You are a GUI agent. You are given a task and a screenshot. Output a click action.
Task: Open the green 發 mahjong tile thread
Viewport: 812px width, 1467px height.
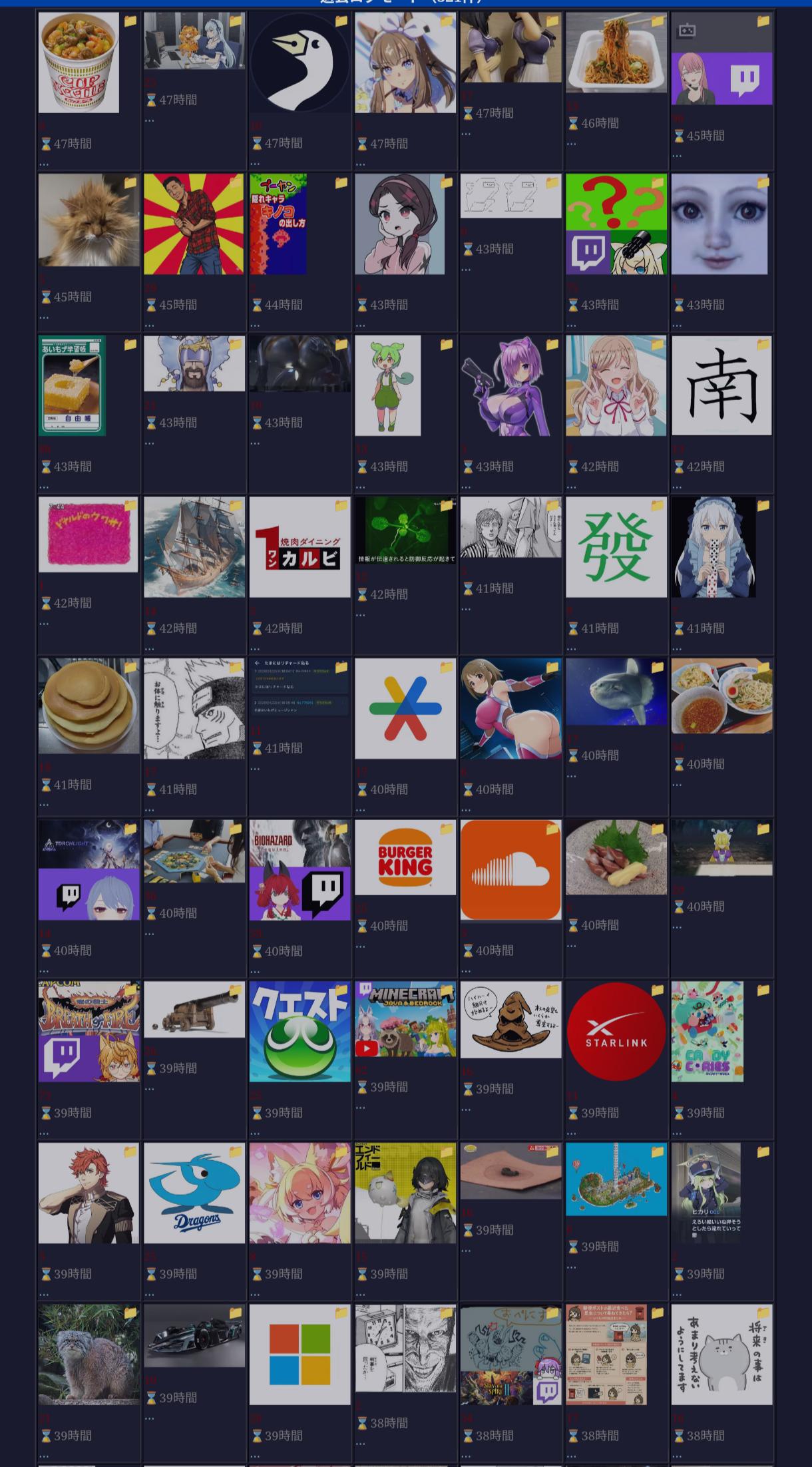616,547
